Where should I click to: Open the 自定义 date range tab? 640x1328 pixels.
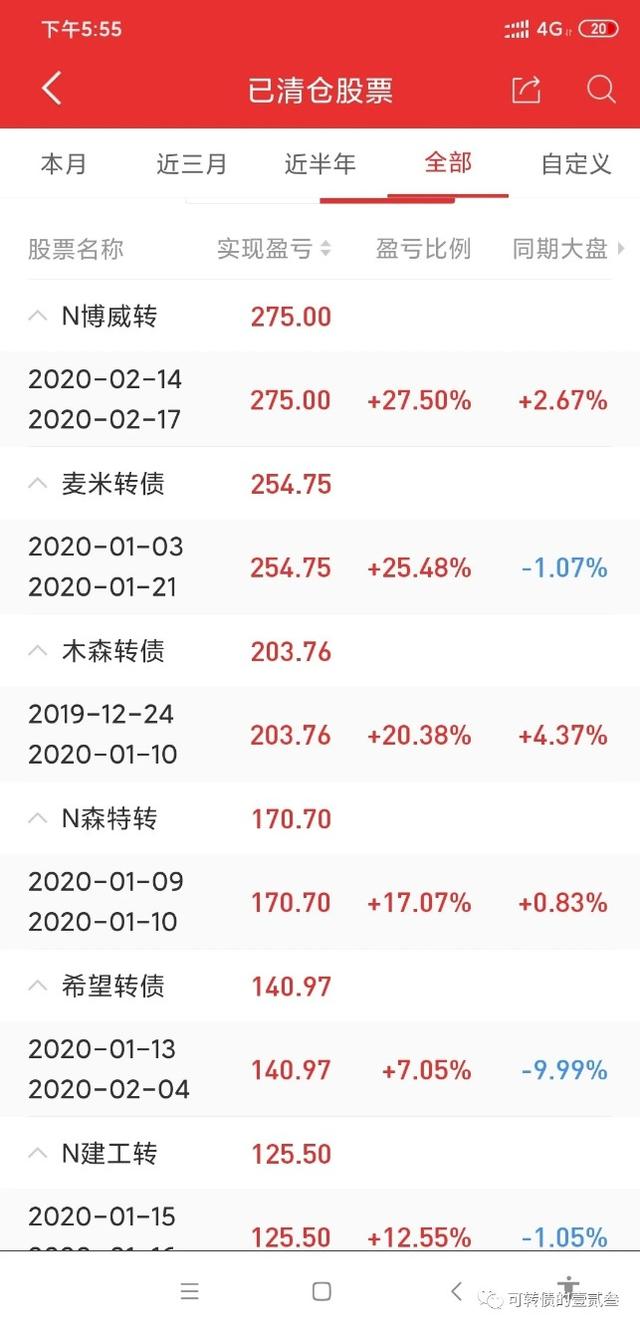(576, 164)
